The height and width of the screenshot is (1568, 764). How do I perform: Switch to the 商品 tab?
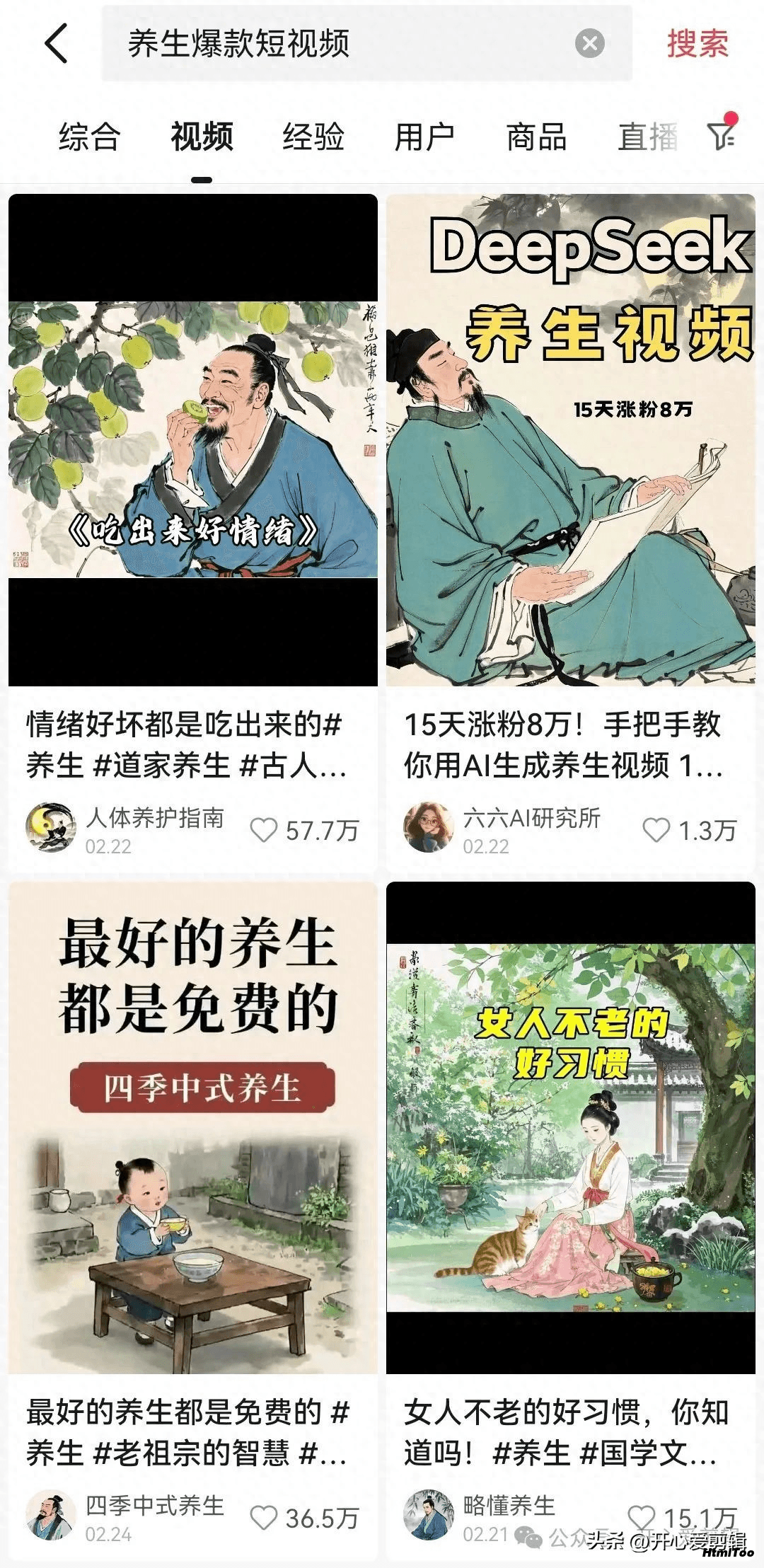coord(536,137)
